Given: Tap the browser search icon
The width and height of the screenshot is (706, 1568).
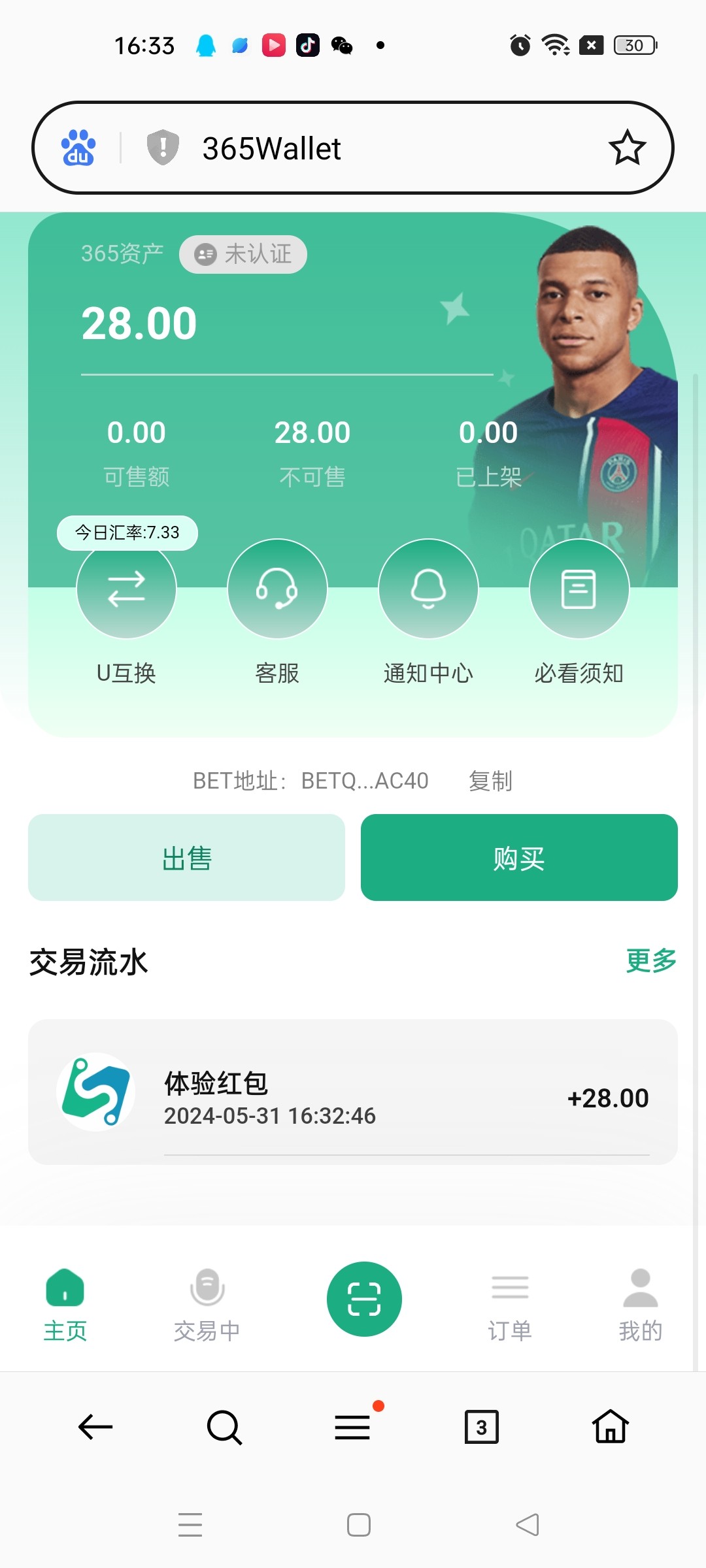Looking at the screenshot, I should point(224,1427).
